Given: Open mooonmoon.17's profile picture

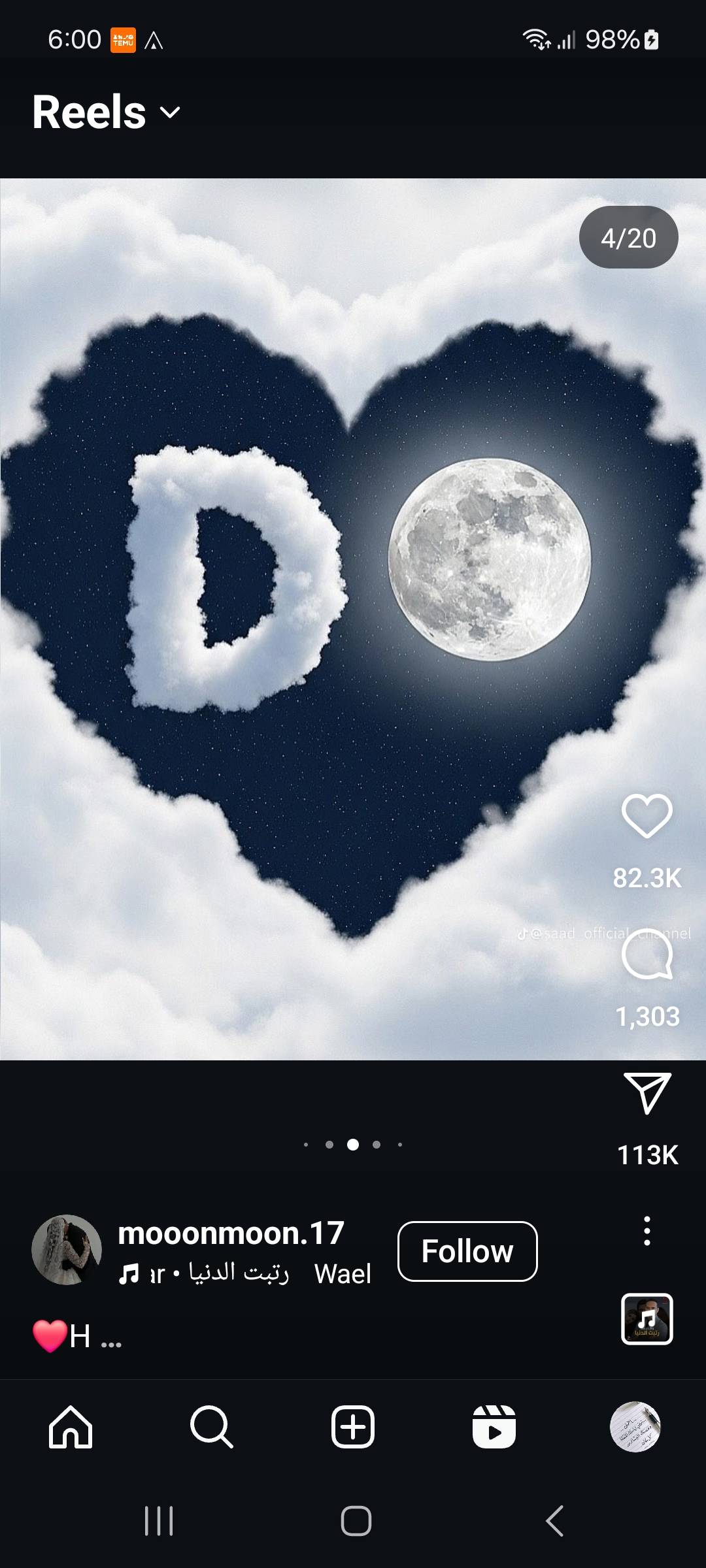Looking at the screenshot, I should [x=67, y=1250].
